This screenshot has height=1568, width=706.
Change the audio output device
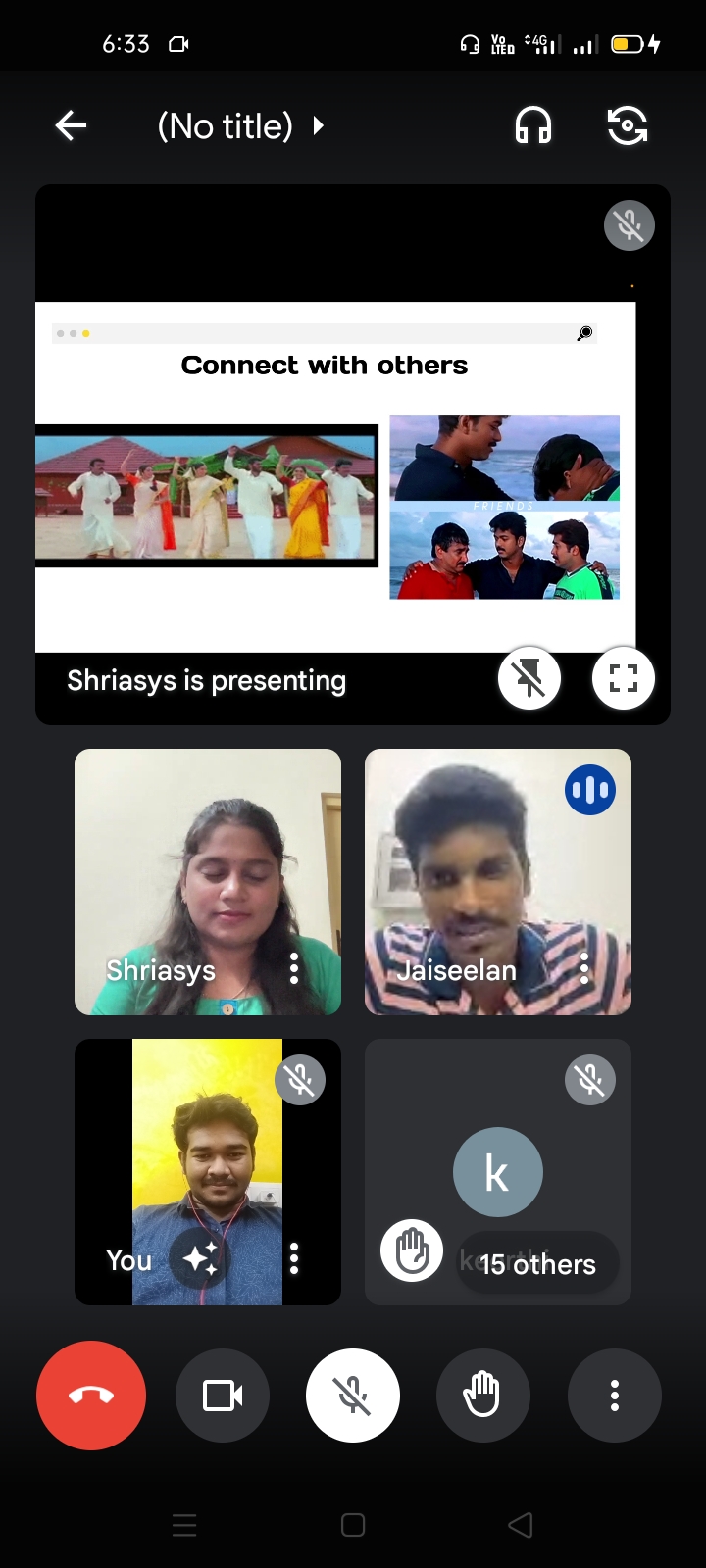tap(533, 125)
